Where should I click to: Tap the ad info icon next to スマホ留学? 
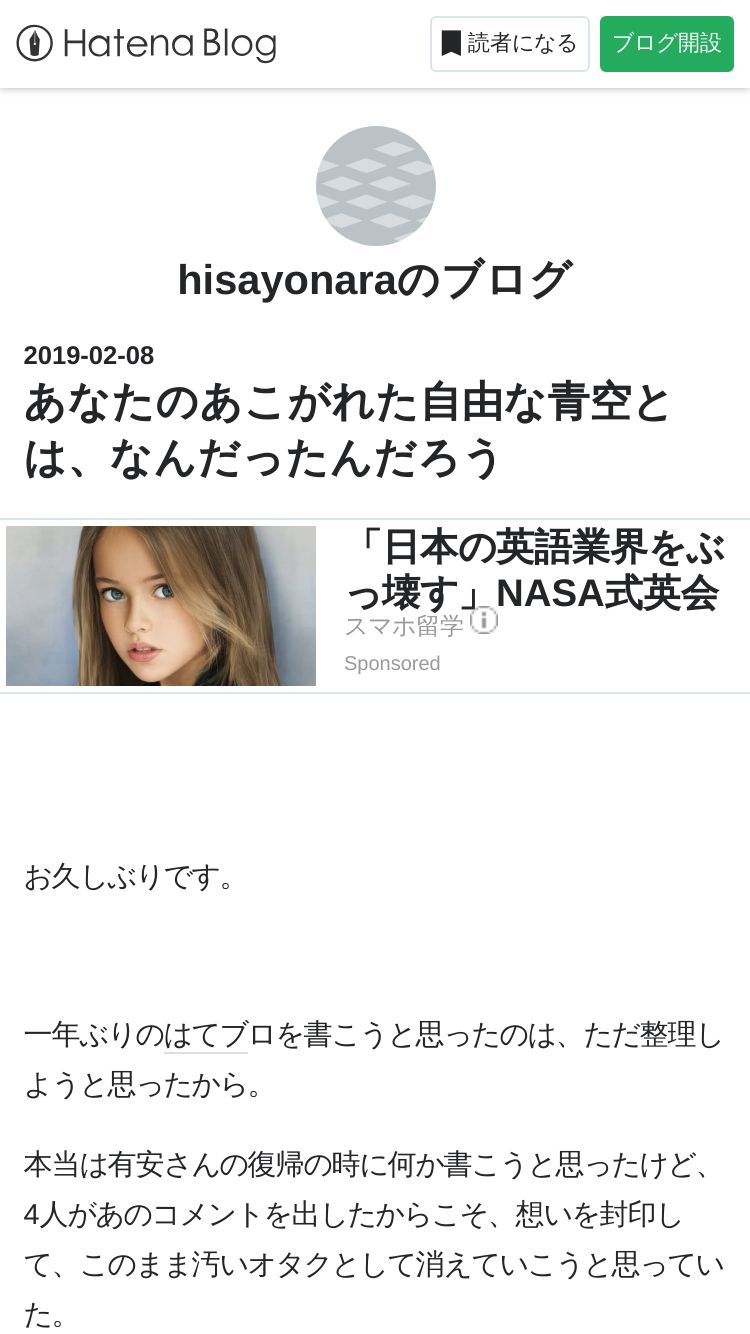tap(484, 620)
